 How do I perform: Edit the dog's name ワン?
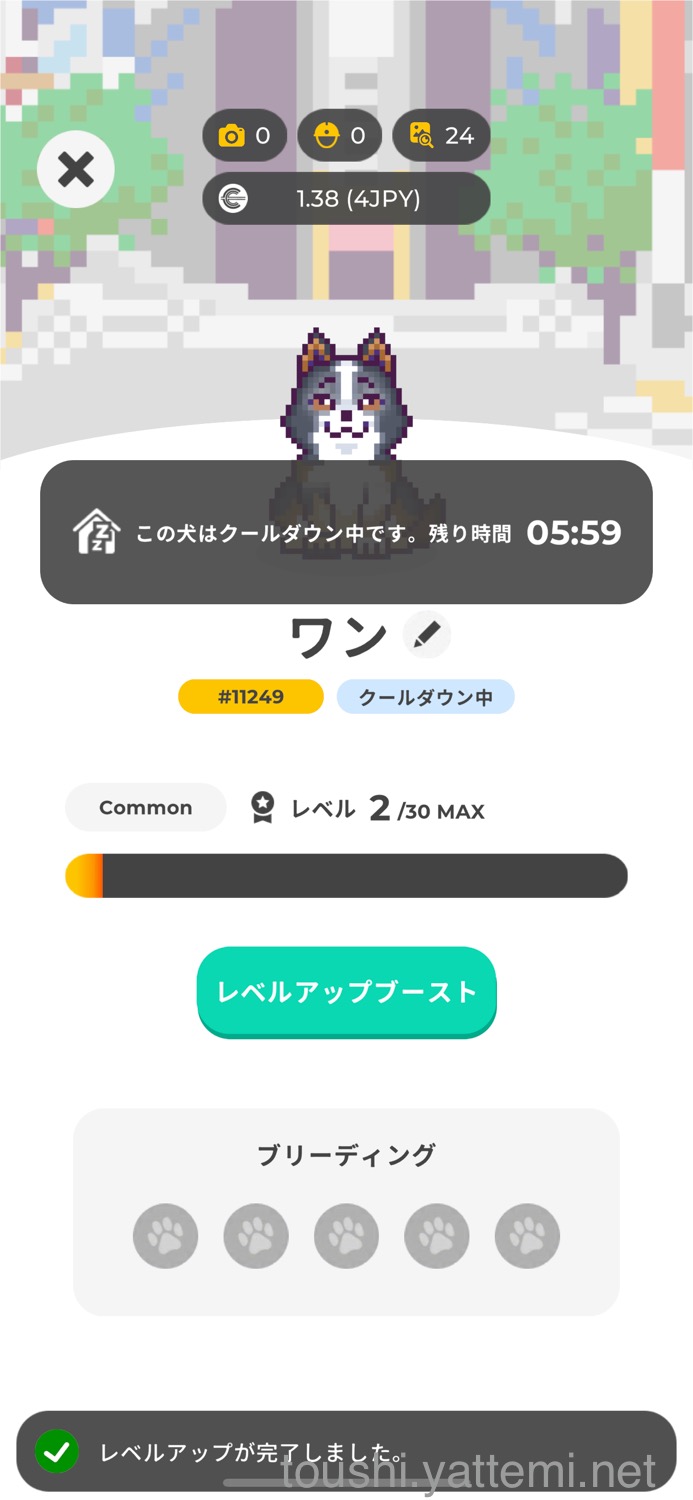427,635
